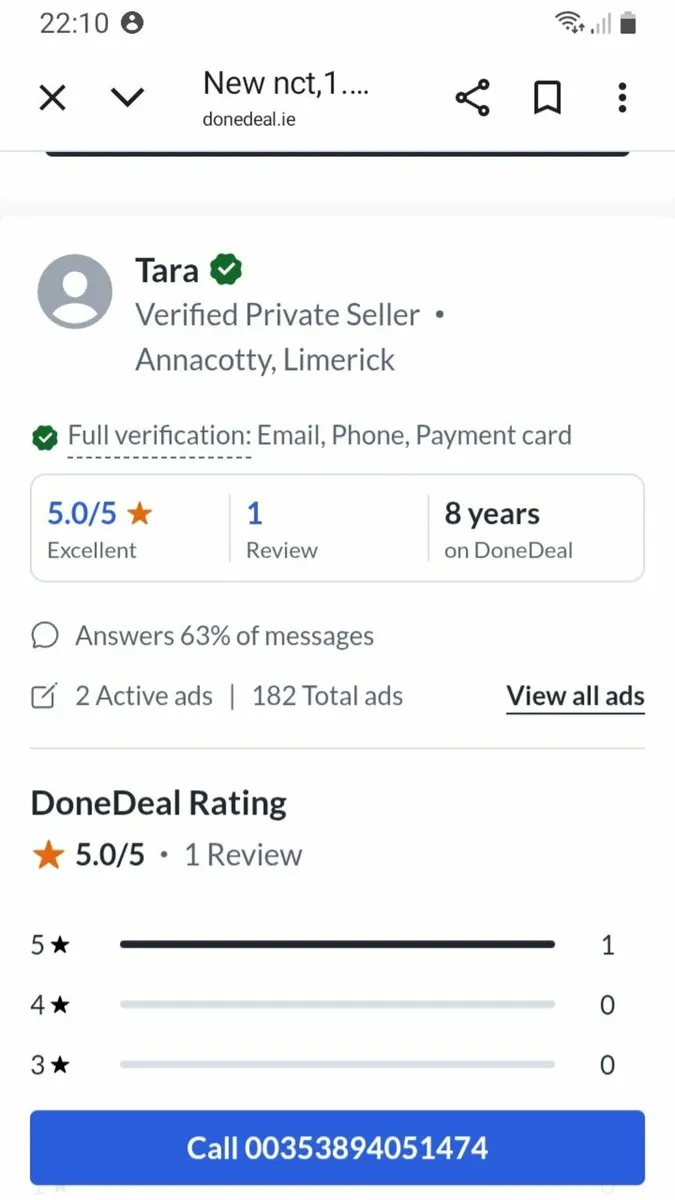675x1200 pixels.
Task: Open the 5.0/5 Excellent rating summary
Action: tap(100, 529)
